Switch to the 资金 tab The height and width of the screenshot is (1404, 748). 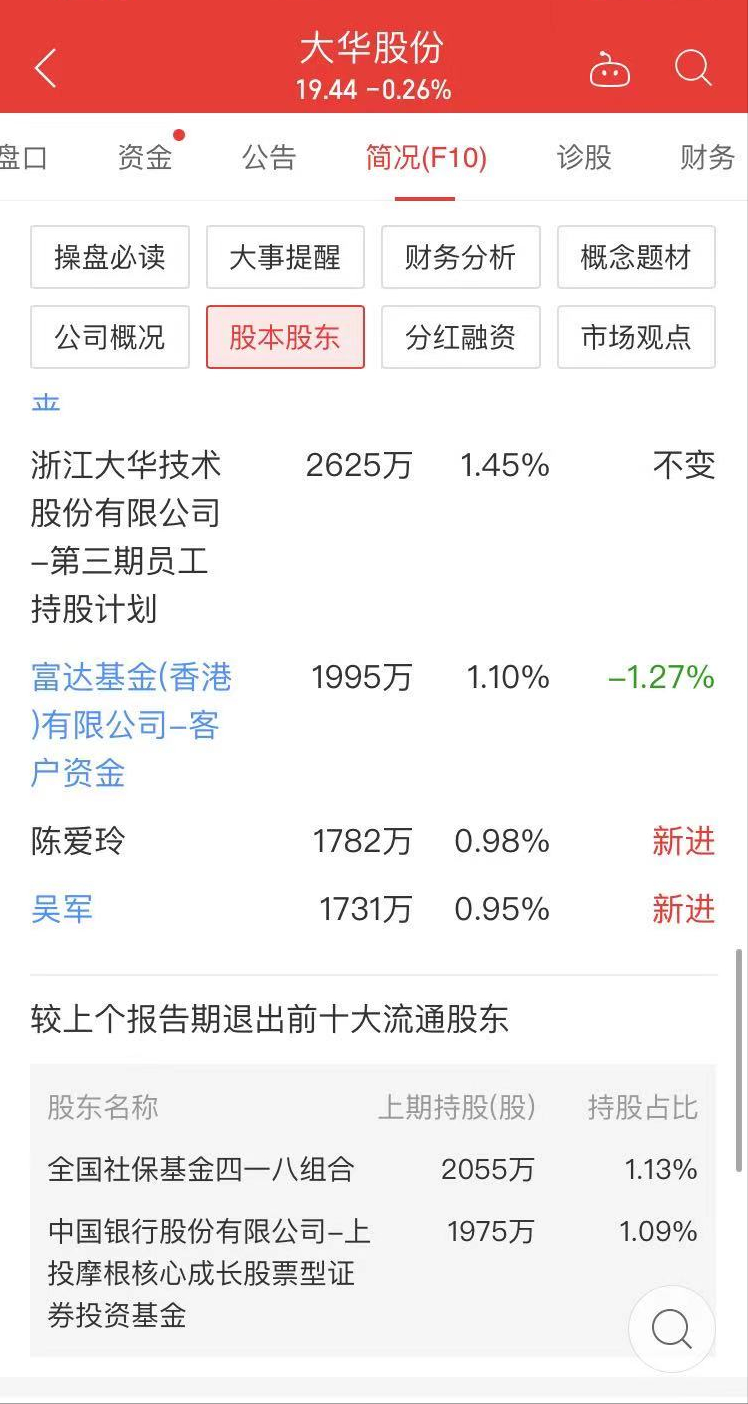tap(145, 157)
